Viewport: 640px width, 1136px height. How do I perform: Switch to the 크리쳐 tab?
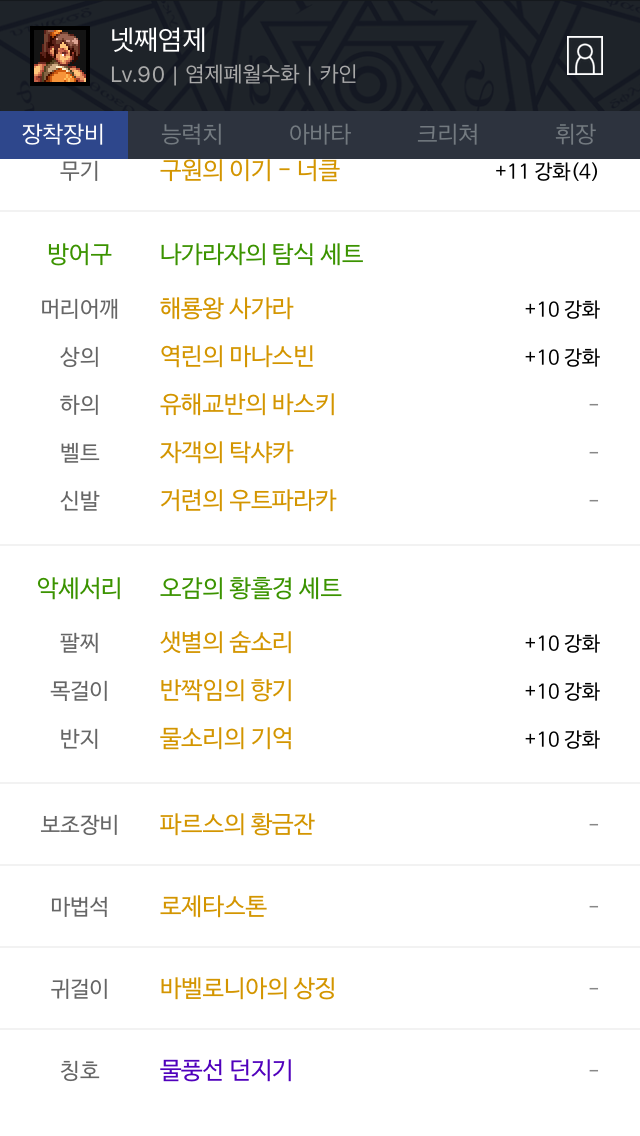(447, 134)
